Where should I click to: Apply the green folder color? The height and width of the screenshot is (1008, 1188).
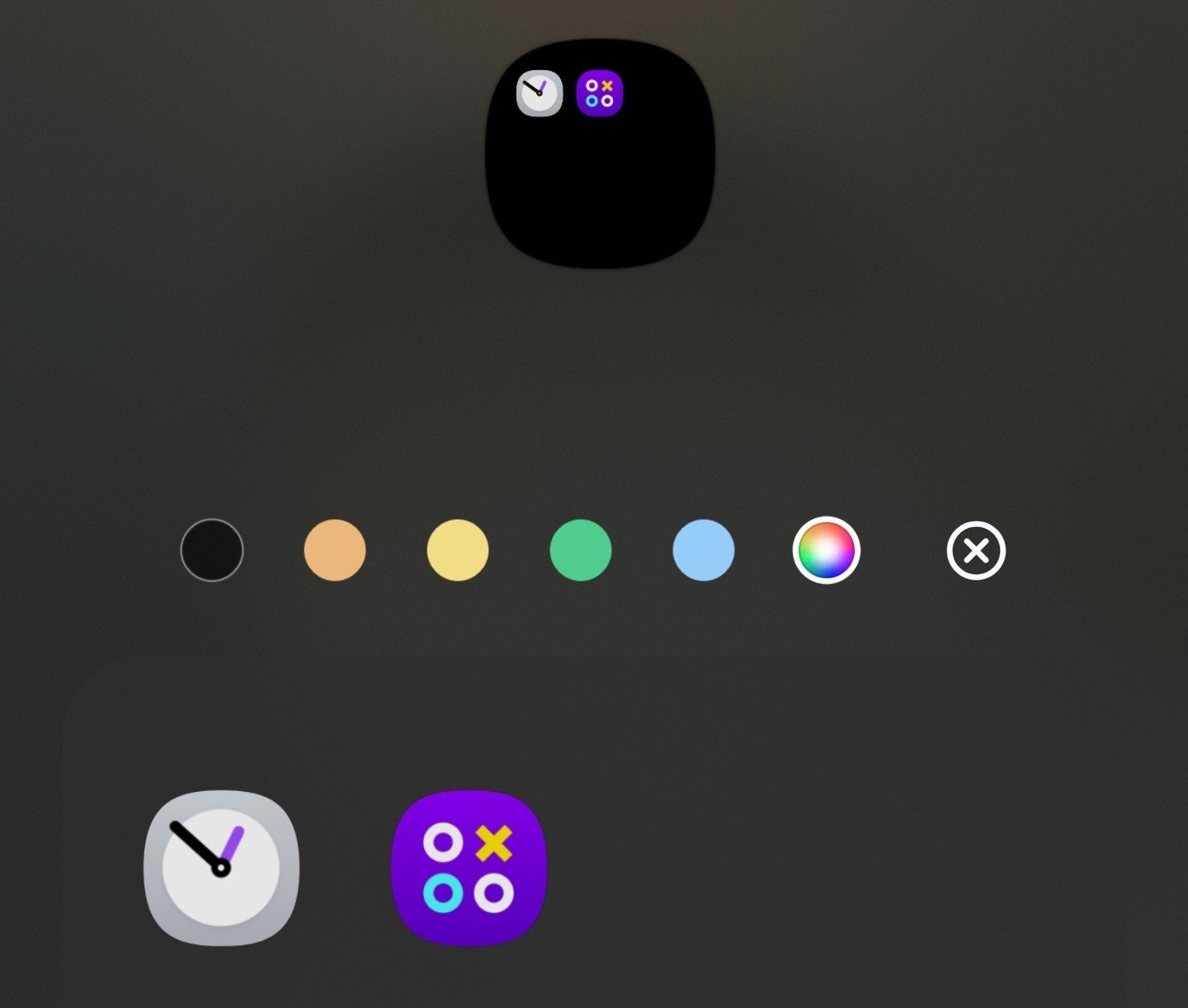coord(581,550)
